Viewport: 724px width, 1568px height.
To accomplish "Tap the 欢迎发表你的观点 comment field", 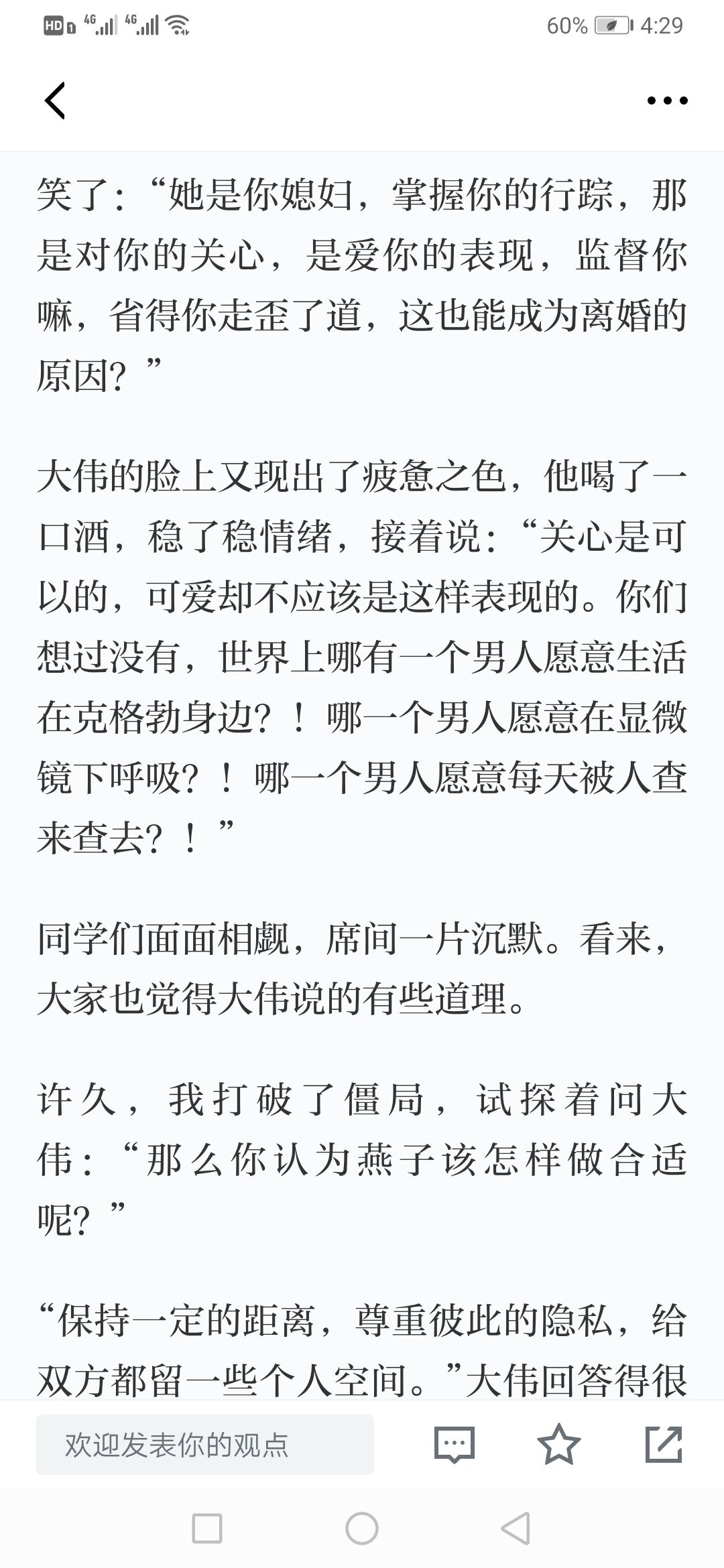I will click(x=205, y=1445).
